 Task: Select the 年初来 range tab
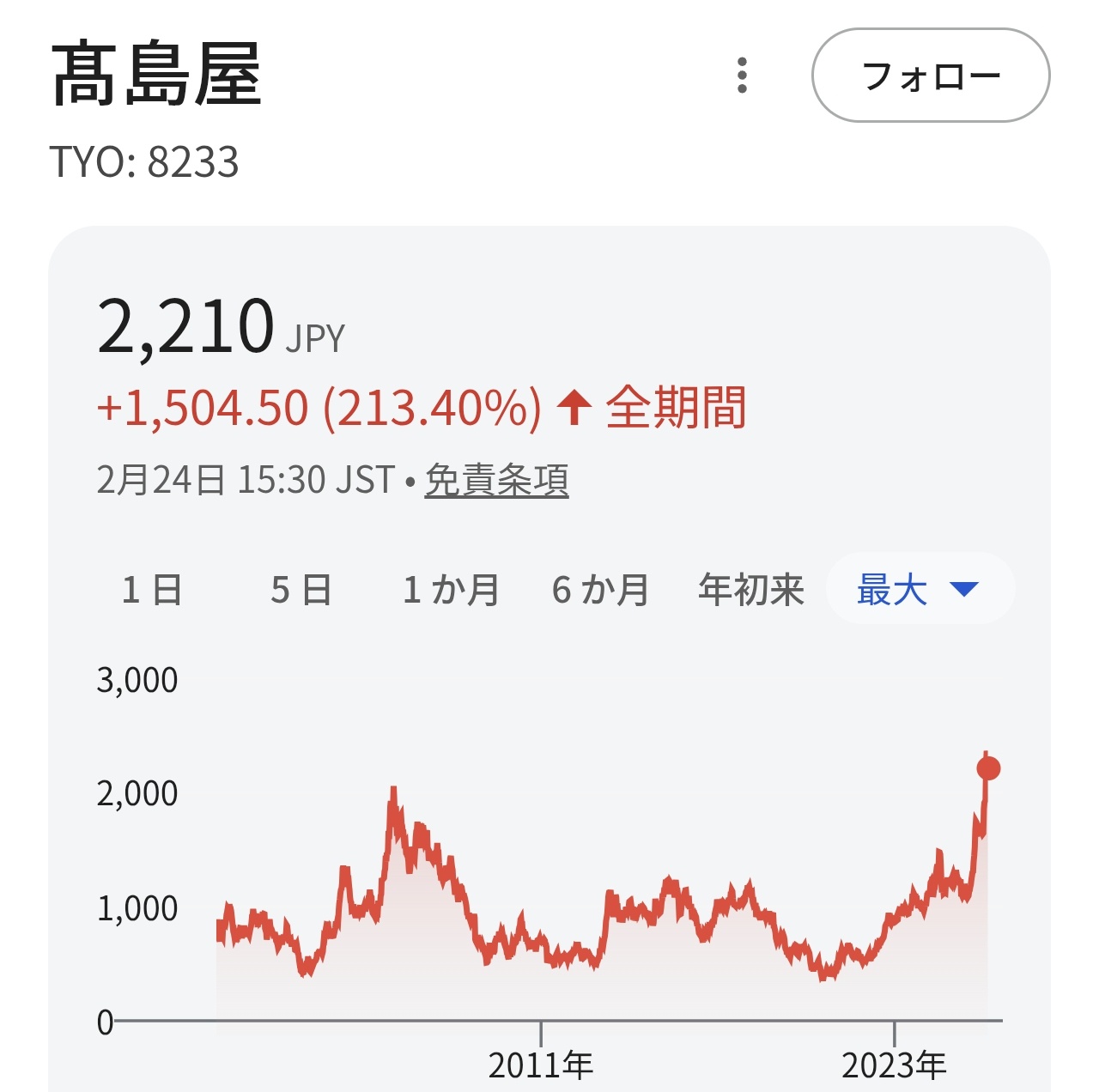pos(751,590)
